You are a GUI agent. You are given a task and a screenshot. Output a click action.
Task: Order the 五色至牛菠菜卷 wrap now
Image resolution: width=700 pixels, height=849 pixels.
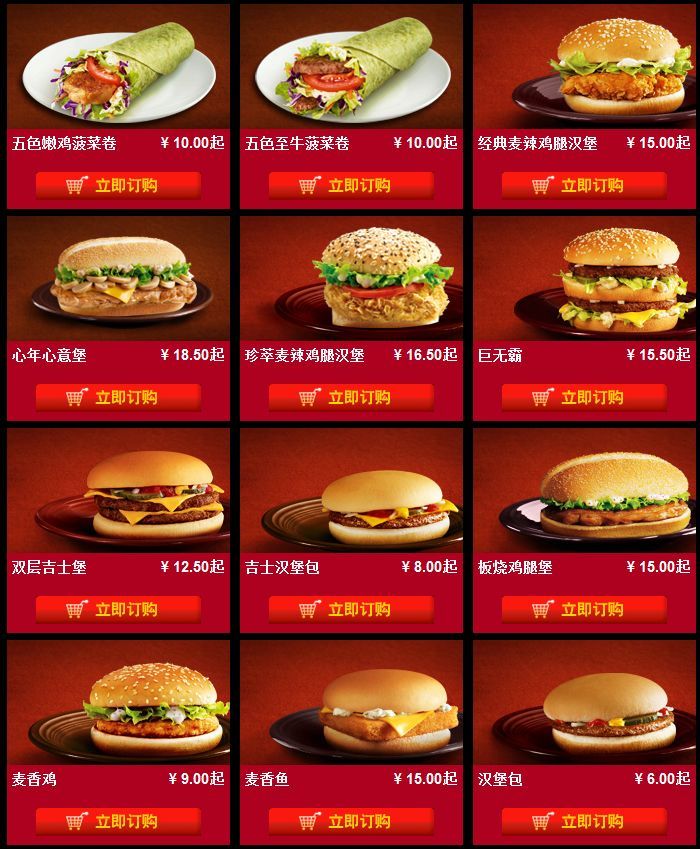coord(351,185)
